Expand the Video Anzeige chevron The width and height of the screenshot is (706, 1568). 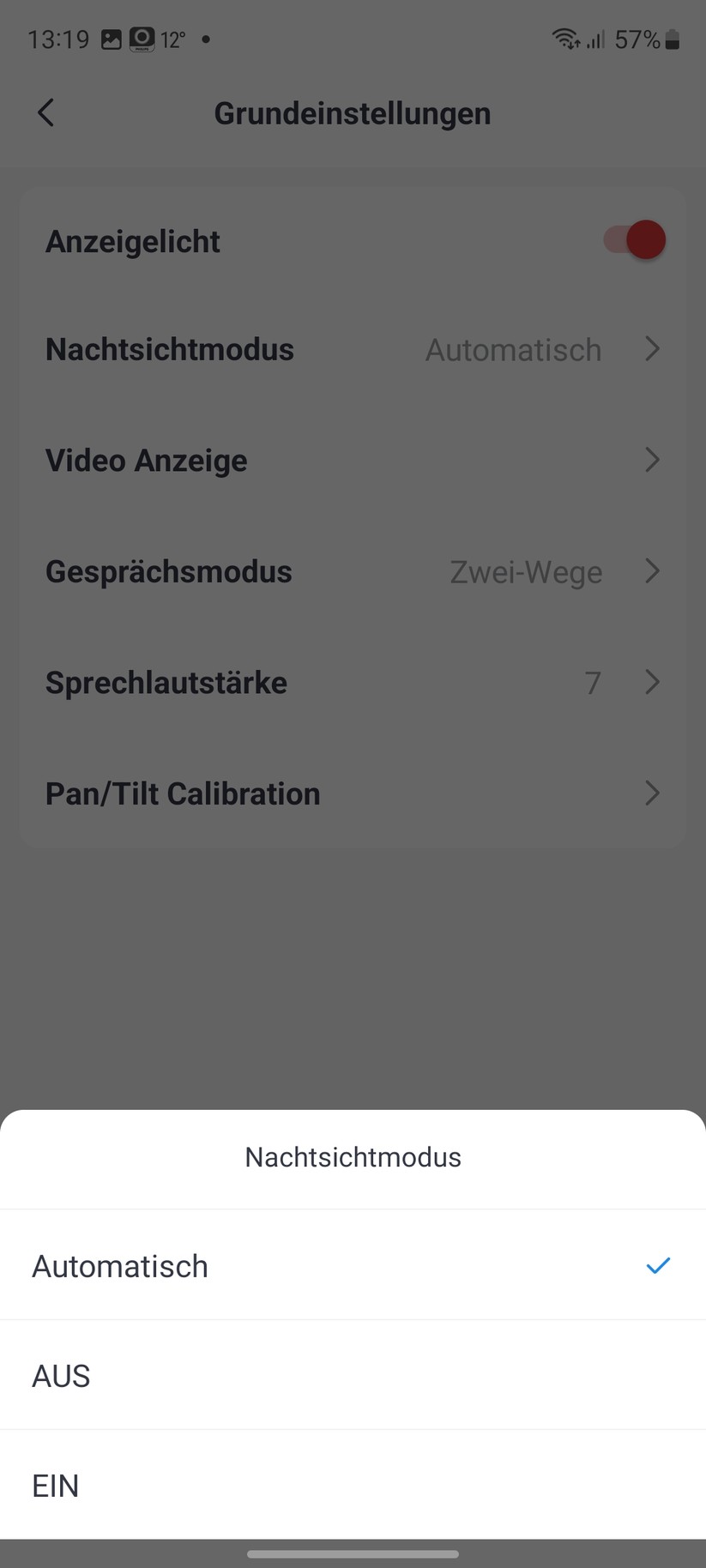tap(652, 461)
